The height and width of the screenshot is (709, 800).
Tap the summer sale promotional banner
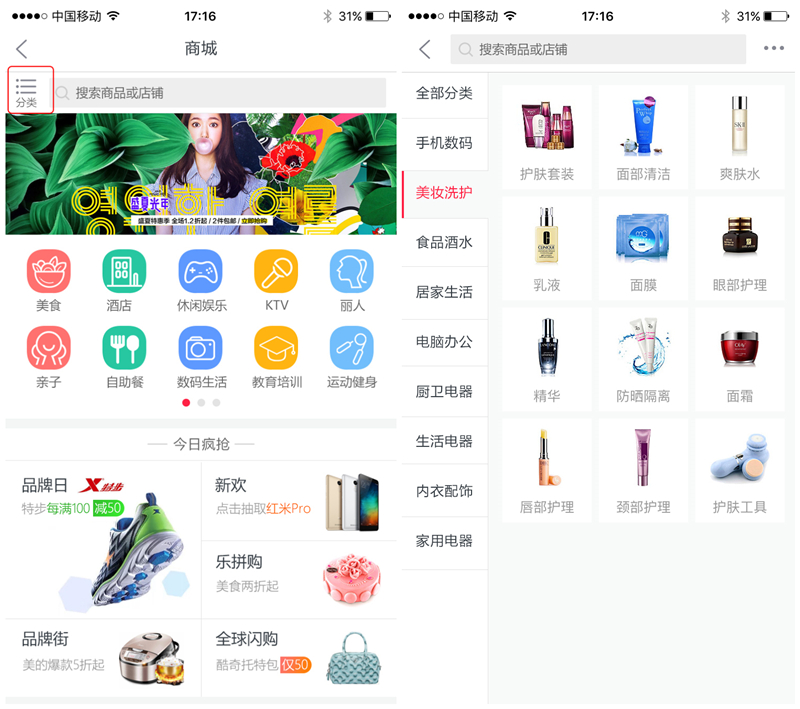tap(200, 173)
